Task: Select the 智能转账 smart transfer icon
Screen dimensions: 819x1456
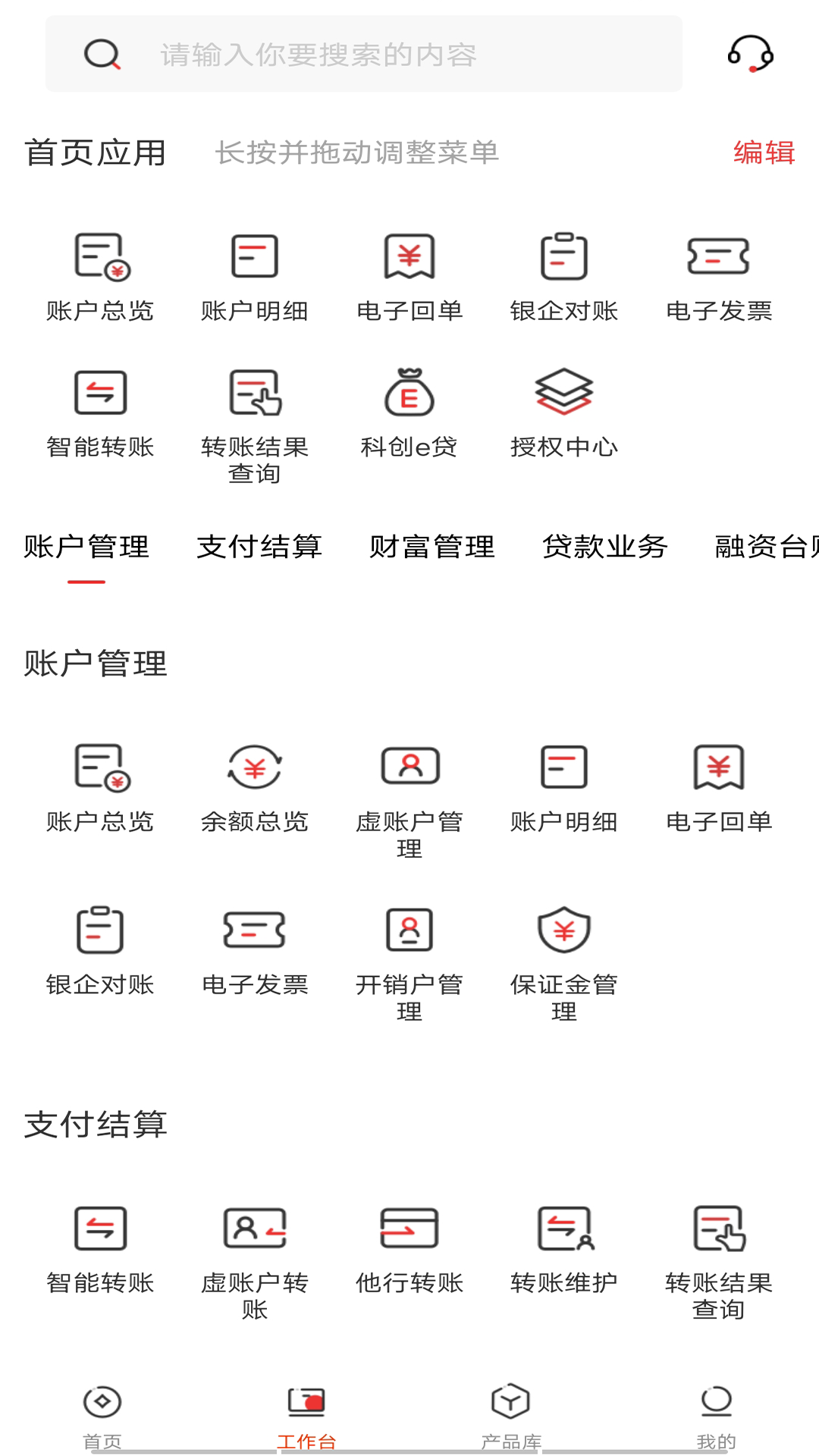Action: (x=100, y=394)
